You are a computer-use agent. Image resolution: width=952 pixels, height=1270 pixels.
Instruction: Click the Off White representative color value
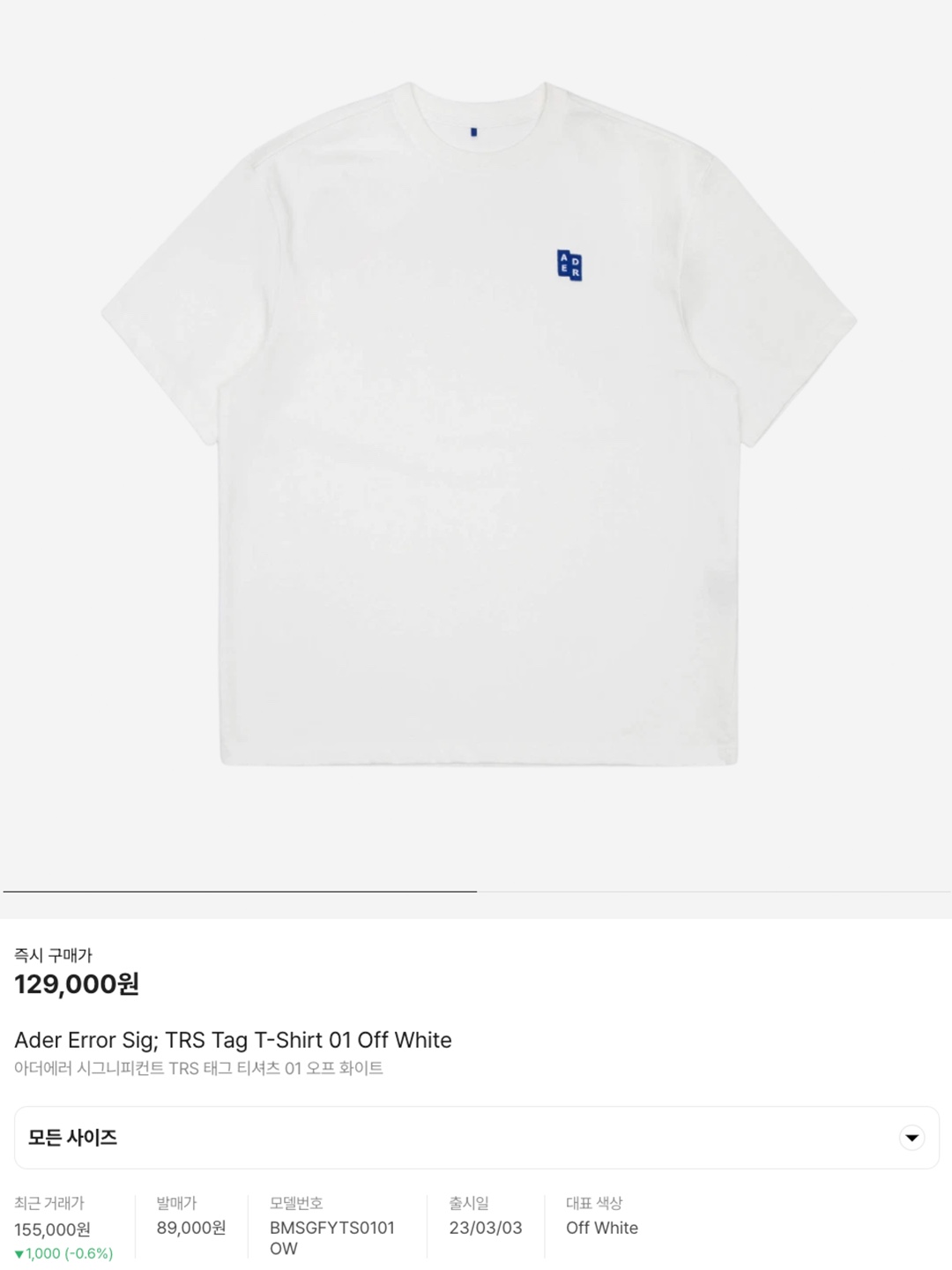(x=601, y=1228)
